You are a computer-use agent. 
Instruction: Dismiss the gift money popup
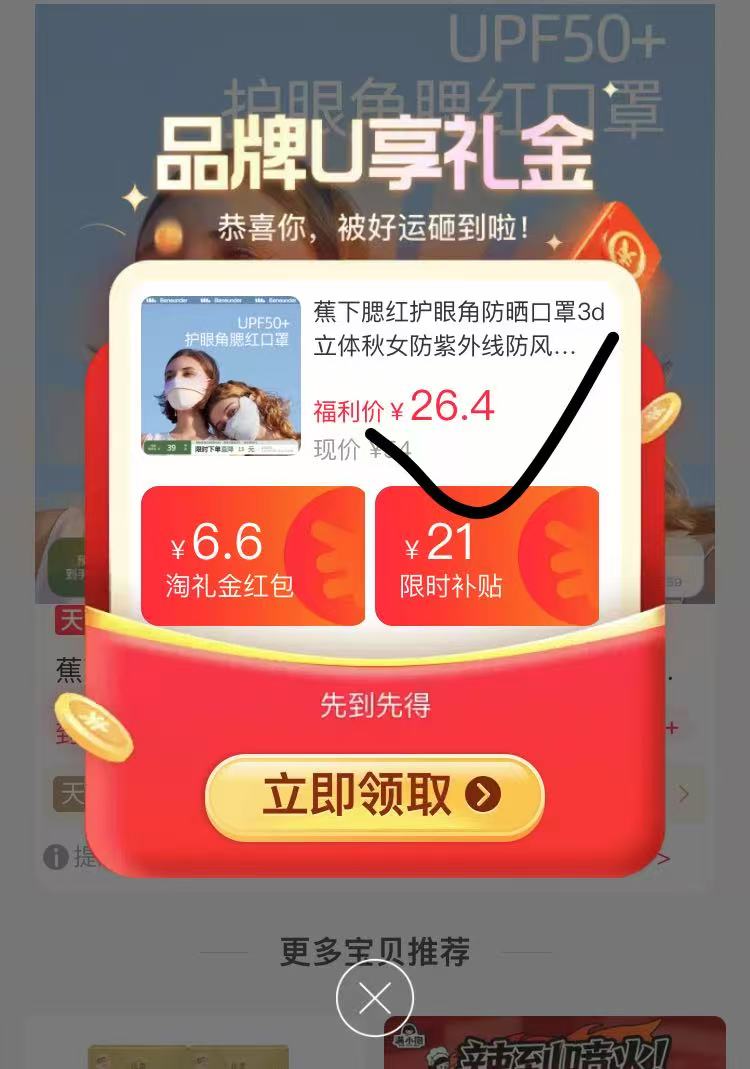click(x=374, y=998)
